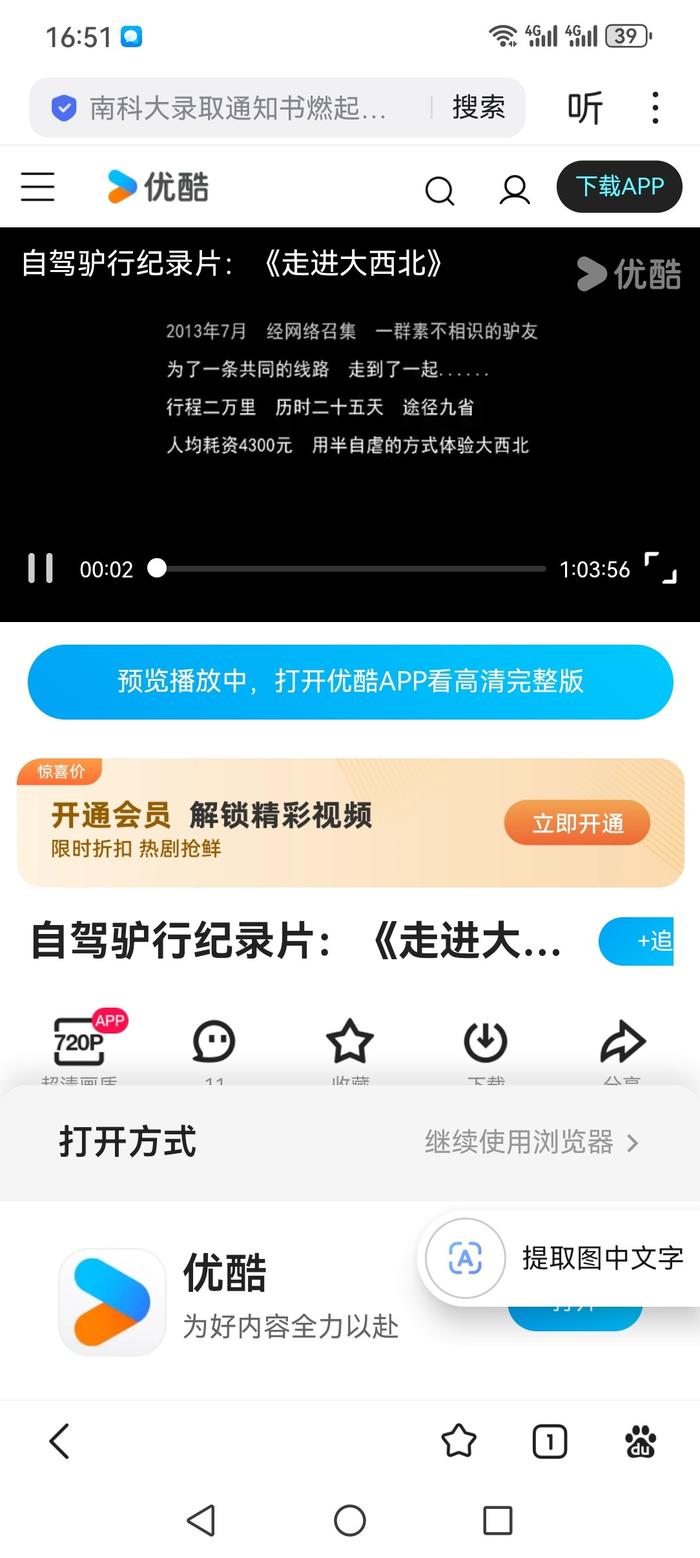
Task: Open the browser tabs switcher
Action: (549, 1441)
